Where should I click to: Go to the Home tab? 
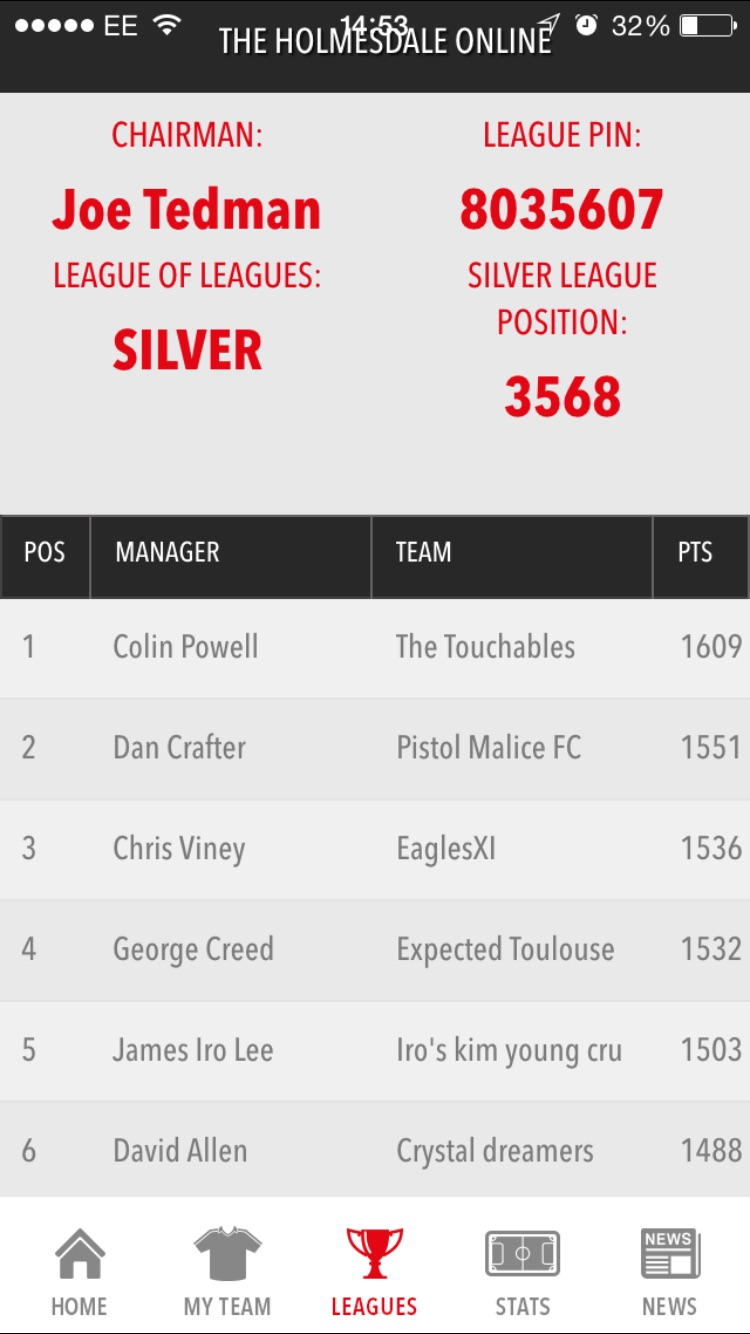tap(79, 1271)
